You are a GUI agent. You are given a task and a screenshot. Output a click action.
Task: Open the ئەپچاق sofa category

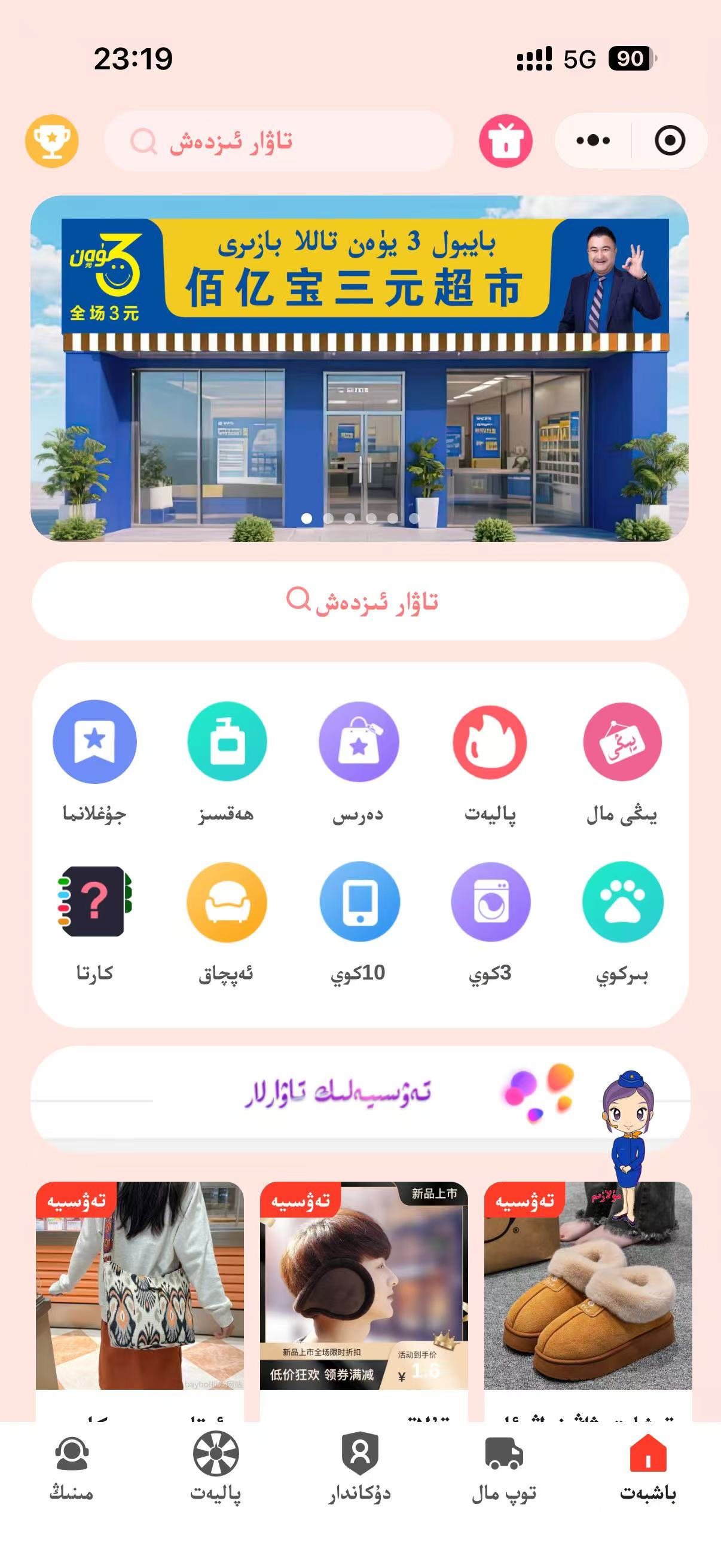click(x=227, y=902)
